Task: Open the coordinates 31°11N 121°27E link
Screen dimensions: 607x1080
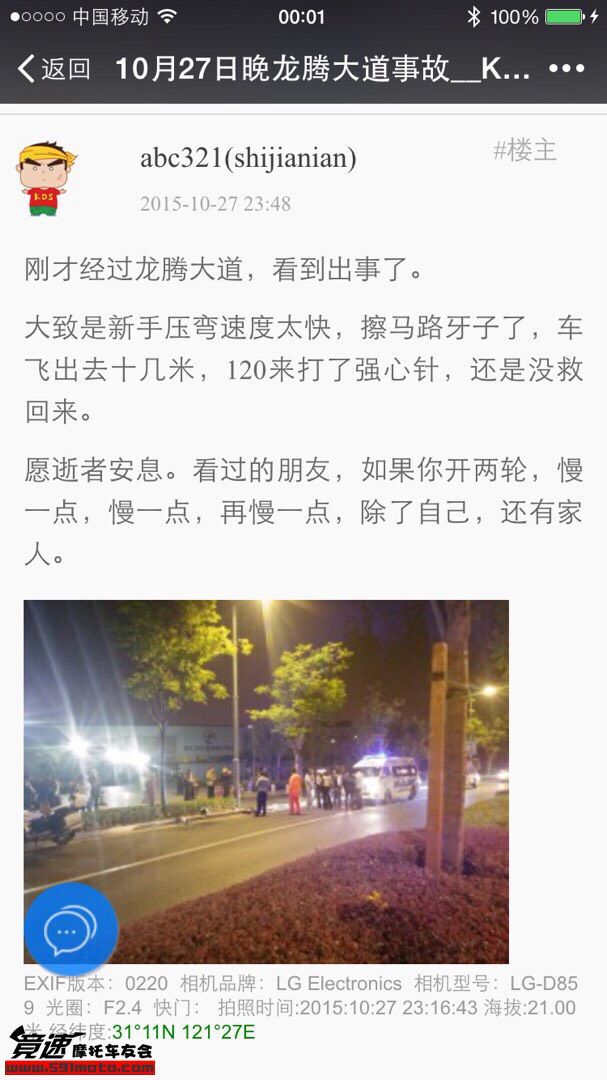Action: (x=183, y=1032)
